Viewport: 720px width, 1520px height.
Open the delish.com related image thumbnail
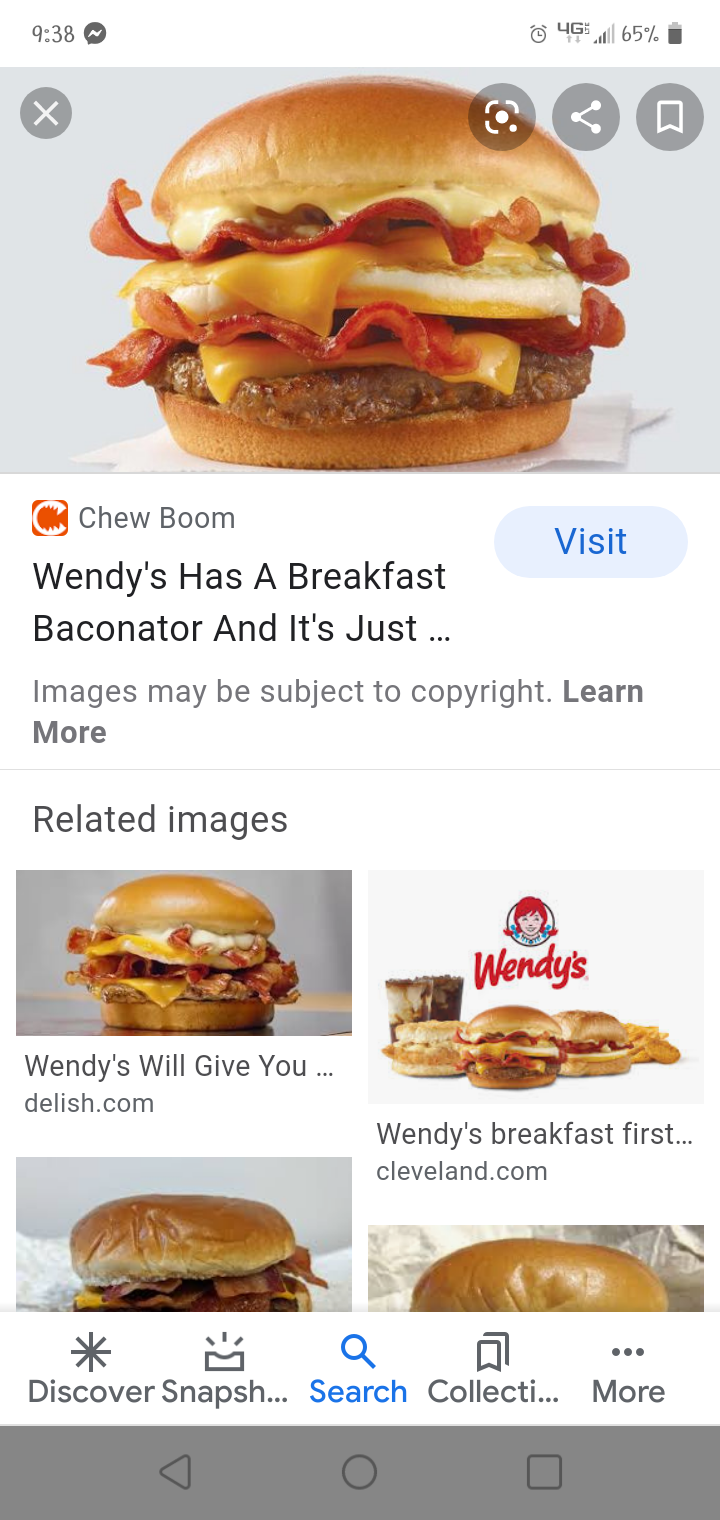tap(183, 952)
